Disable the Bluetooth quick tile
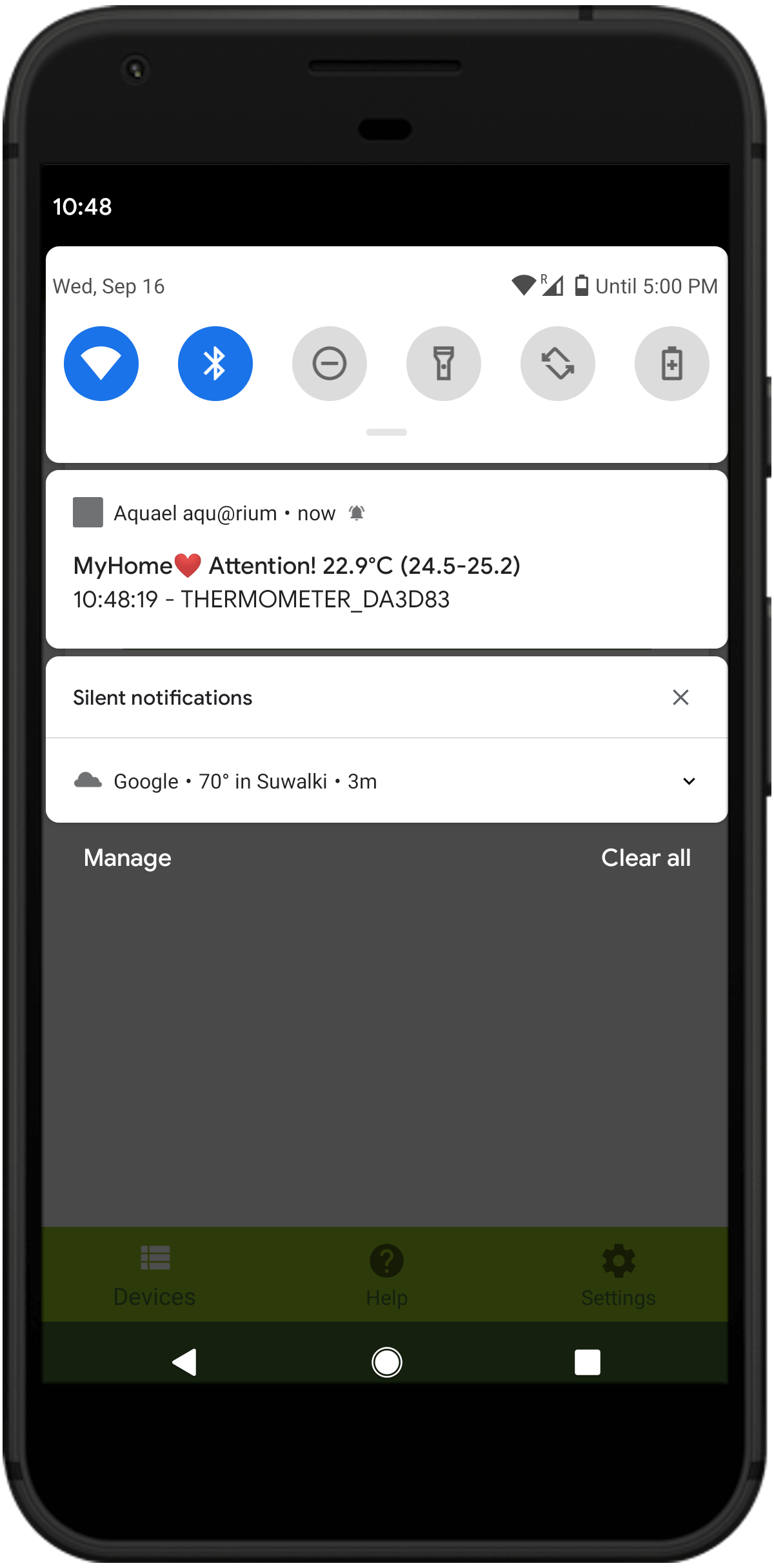The image size is (774, 1568). point(215,364)
